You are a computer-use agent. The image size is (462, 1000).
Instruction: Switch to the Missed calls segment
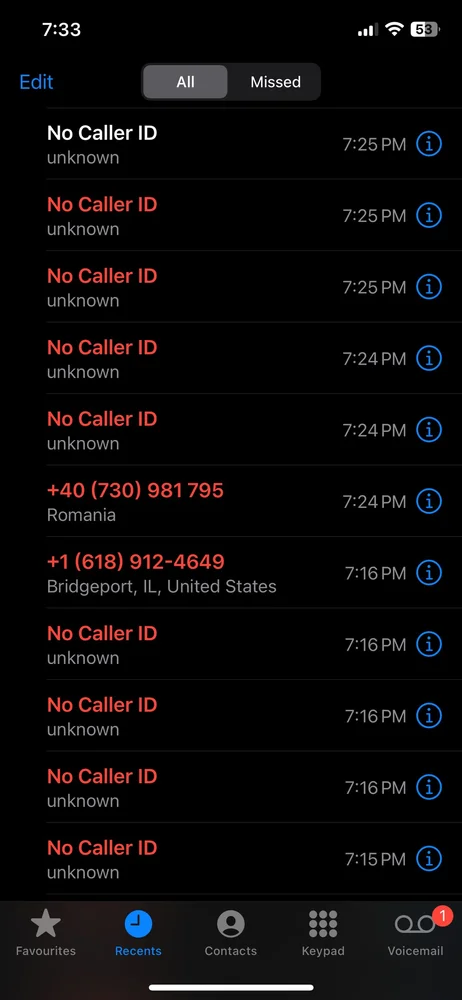pyautogui.click(x=275, y=82)
